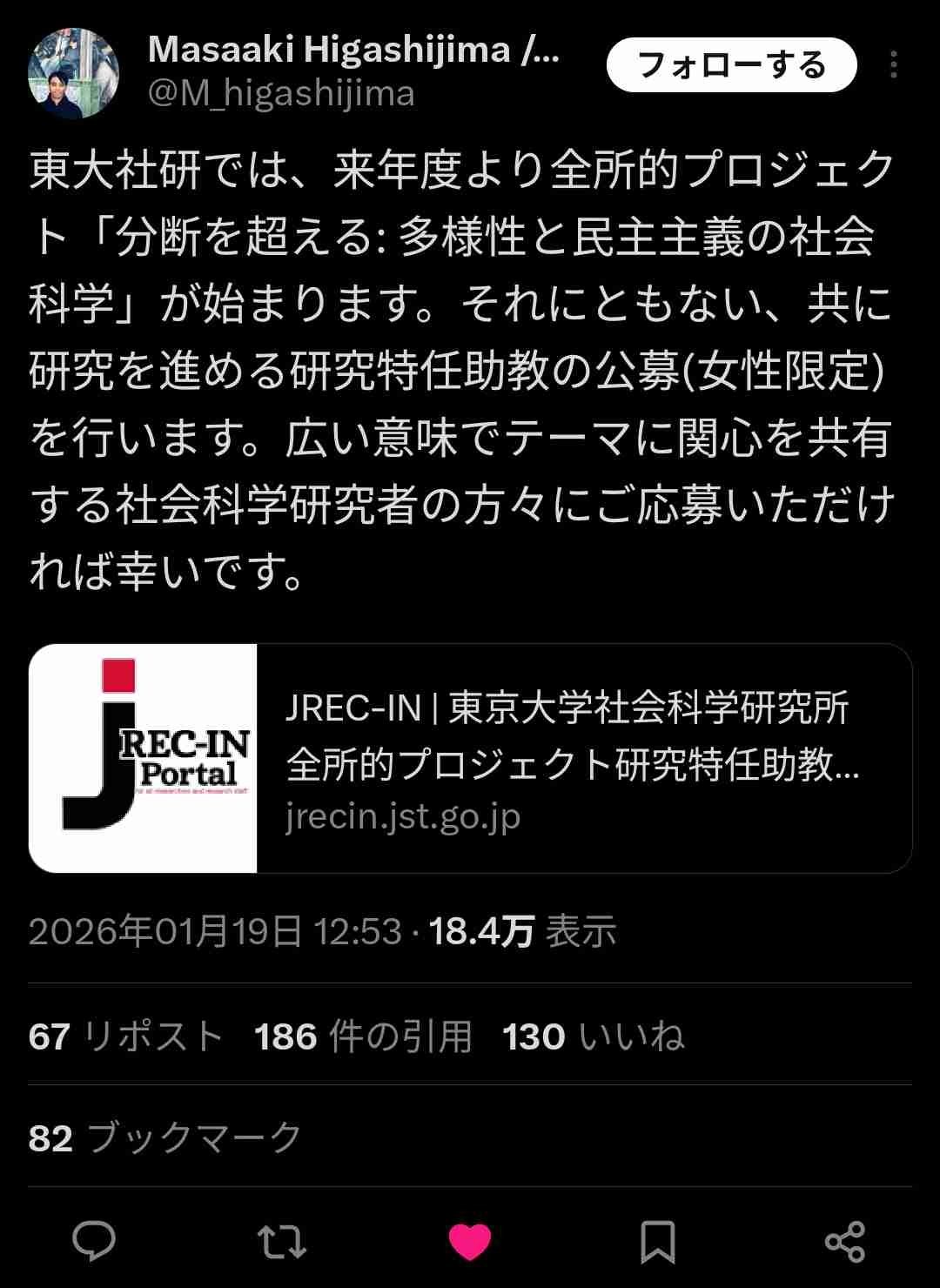Open the JREC-IN link preview card
Screen dimensions: 940x1288
pos(470,758)
